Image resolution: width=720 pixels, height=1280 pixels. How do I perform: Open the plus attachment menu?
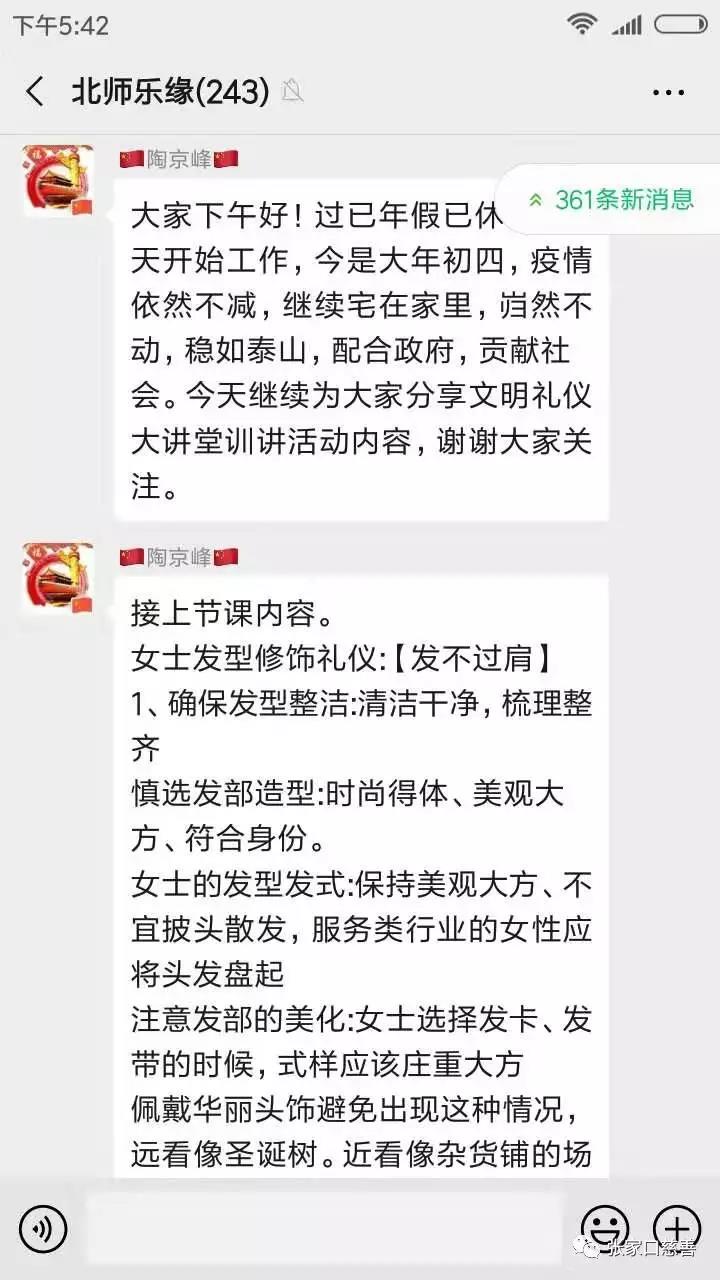pyautogui.click(x=677, y=1227)
